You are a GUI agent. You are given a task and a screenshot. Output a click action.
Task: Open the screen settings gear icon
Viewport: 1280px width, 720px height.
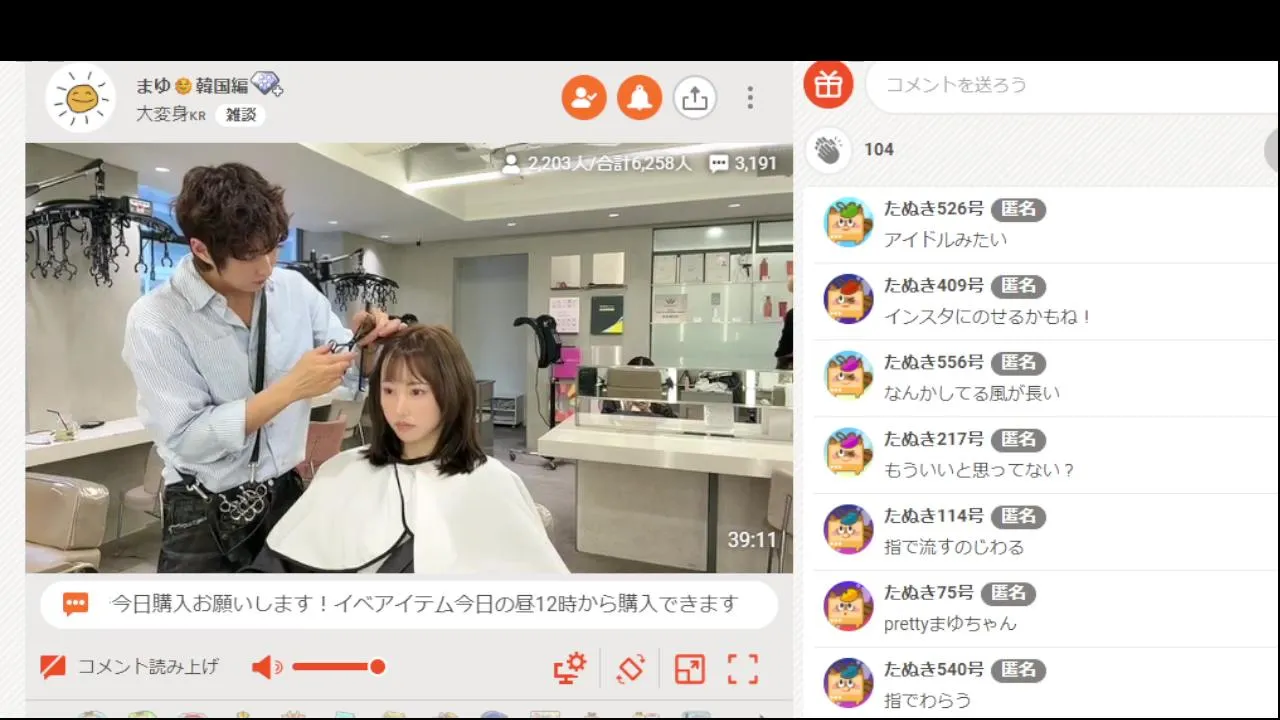coord(570,668)
